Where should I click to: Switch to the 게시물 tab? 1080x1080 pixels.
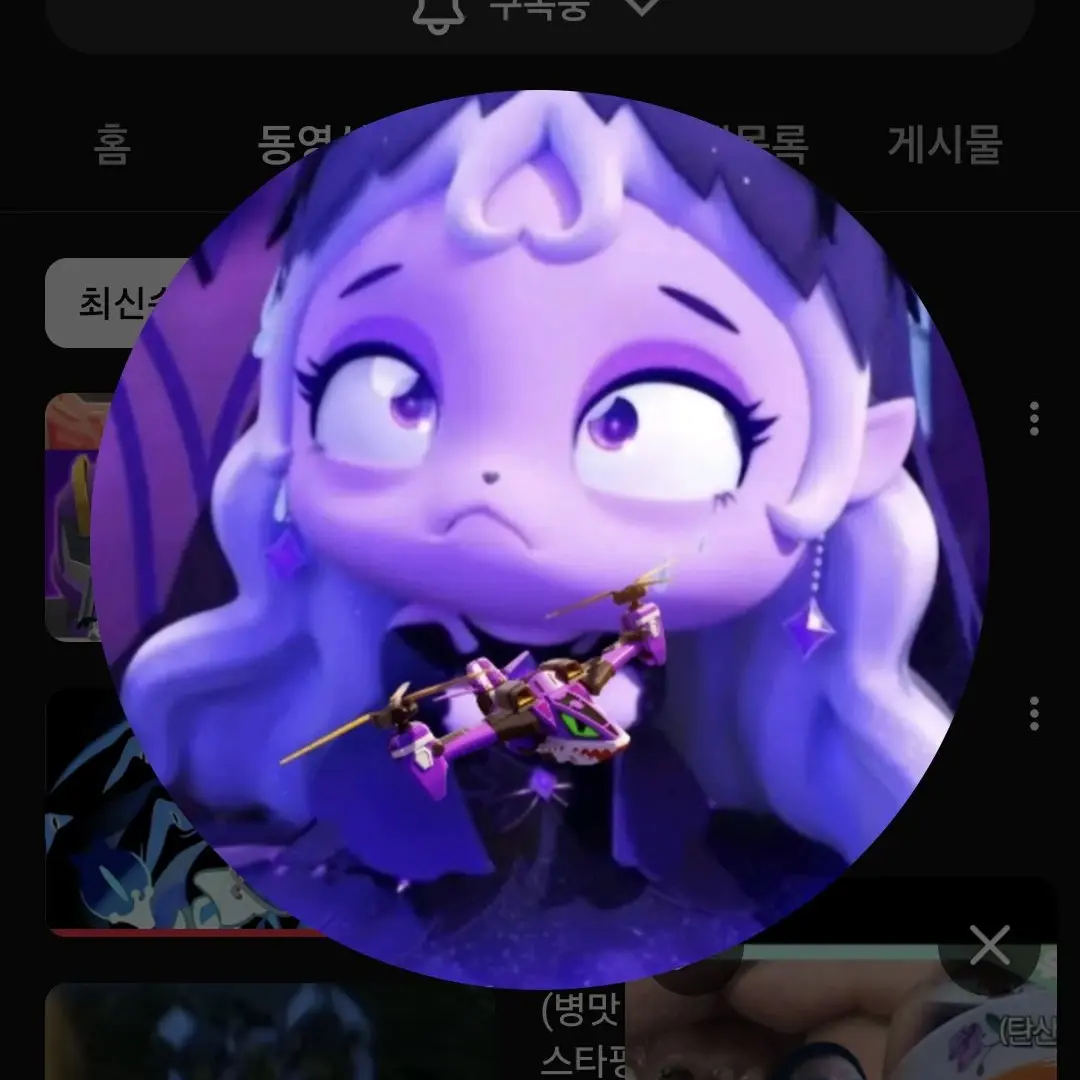[x=944, y=146]
